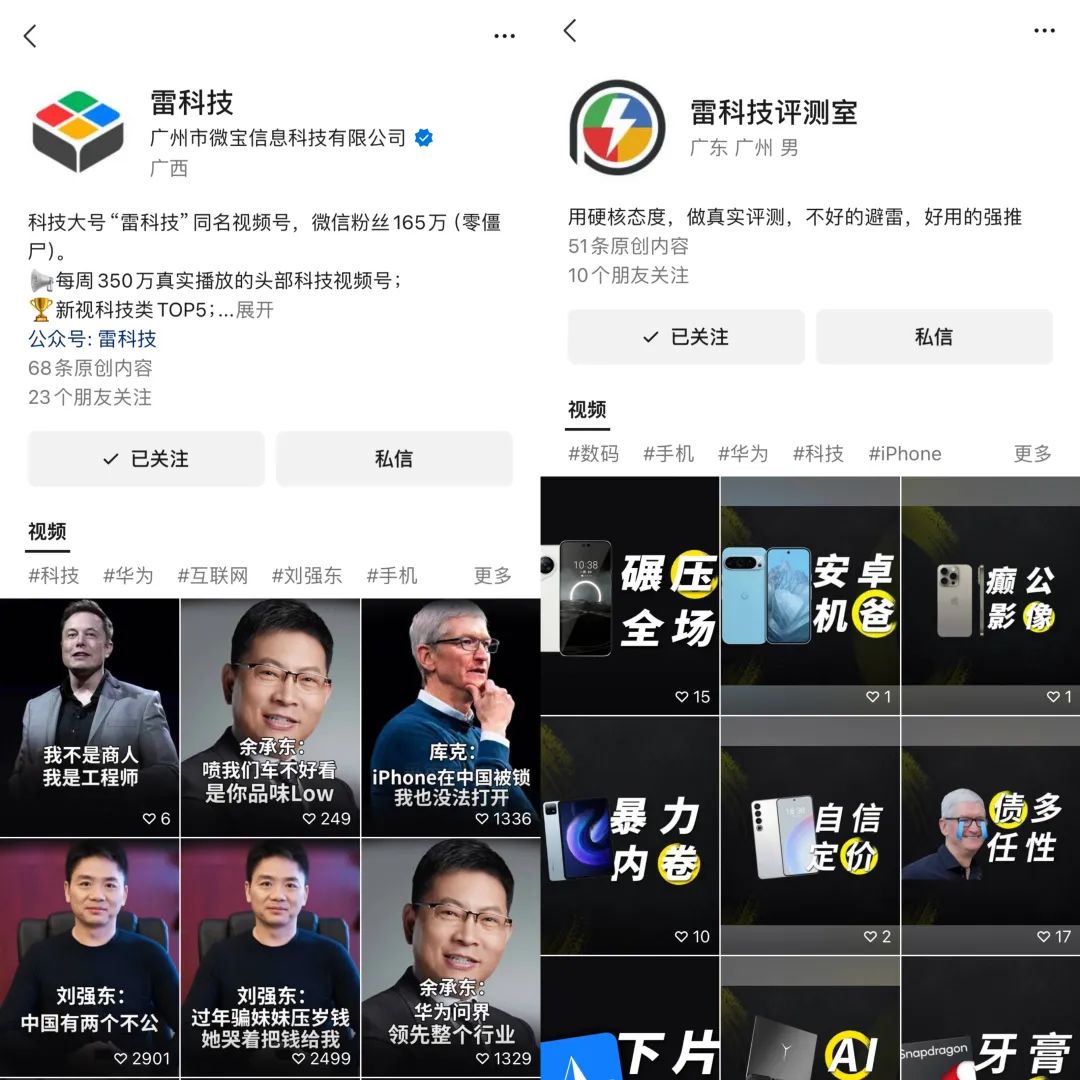Viewport: 1080px width, 1080px height.
Task: Open video 刘强东: 中国有两个不公
Action: [90, 957]
